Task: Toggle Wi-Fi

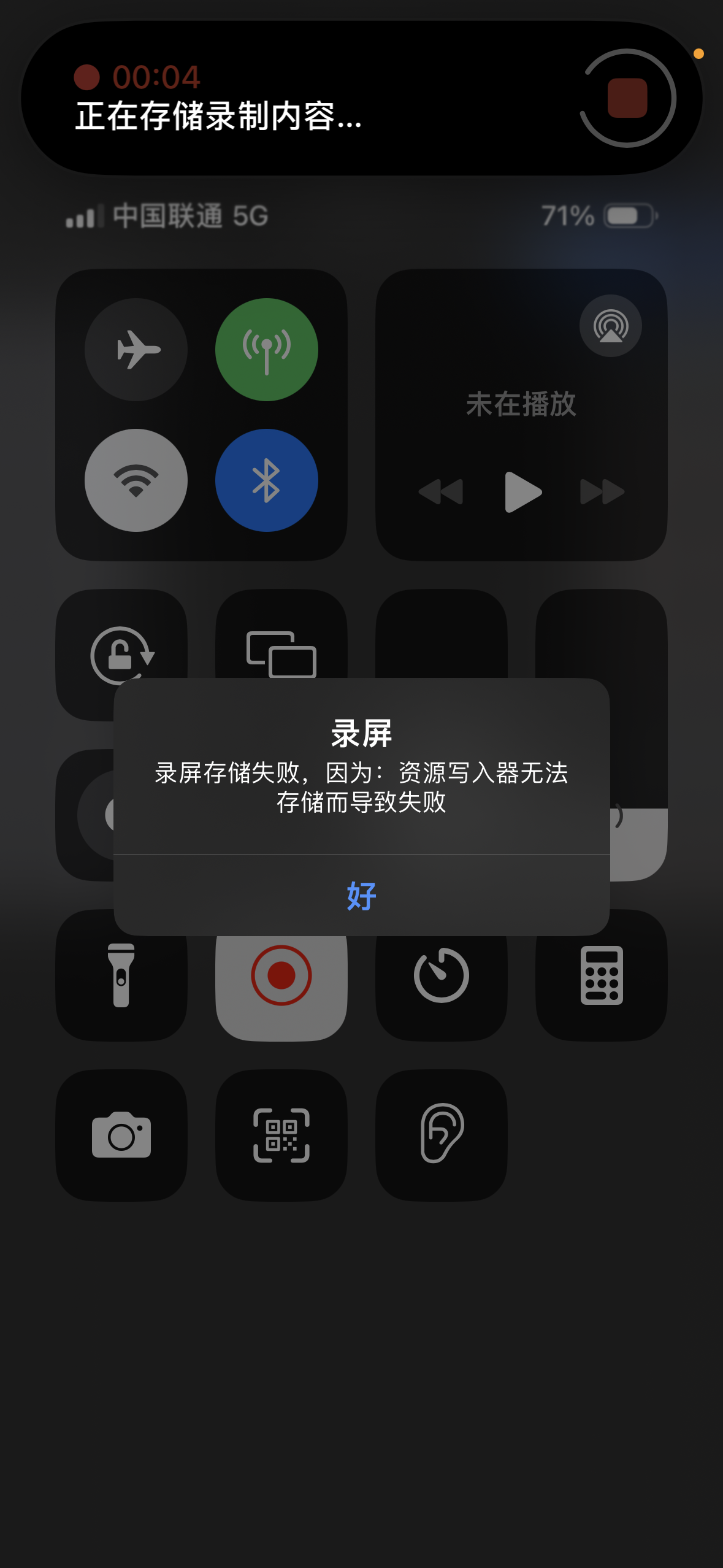Action: [x=136, y=480]
